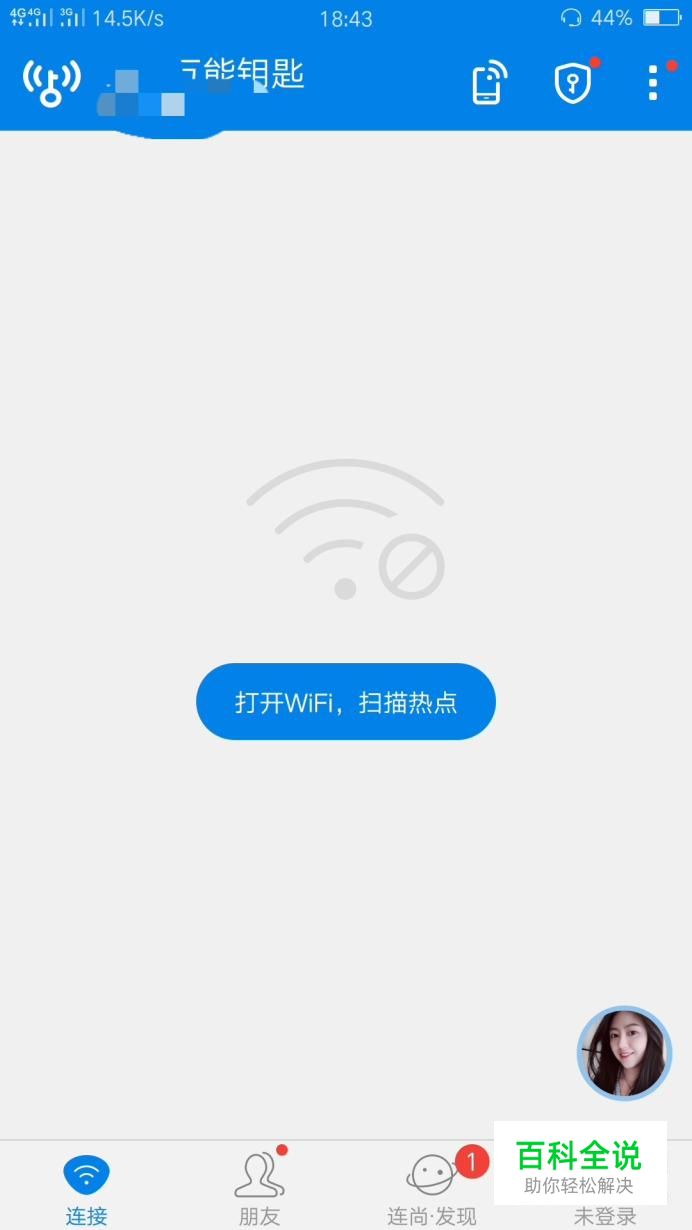Open the 未登录 profile tab
The height and width of the screenshot is (1230, 692).
[605, 1214]
